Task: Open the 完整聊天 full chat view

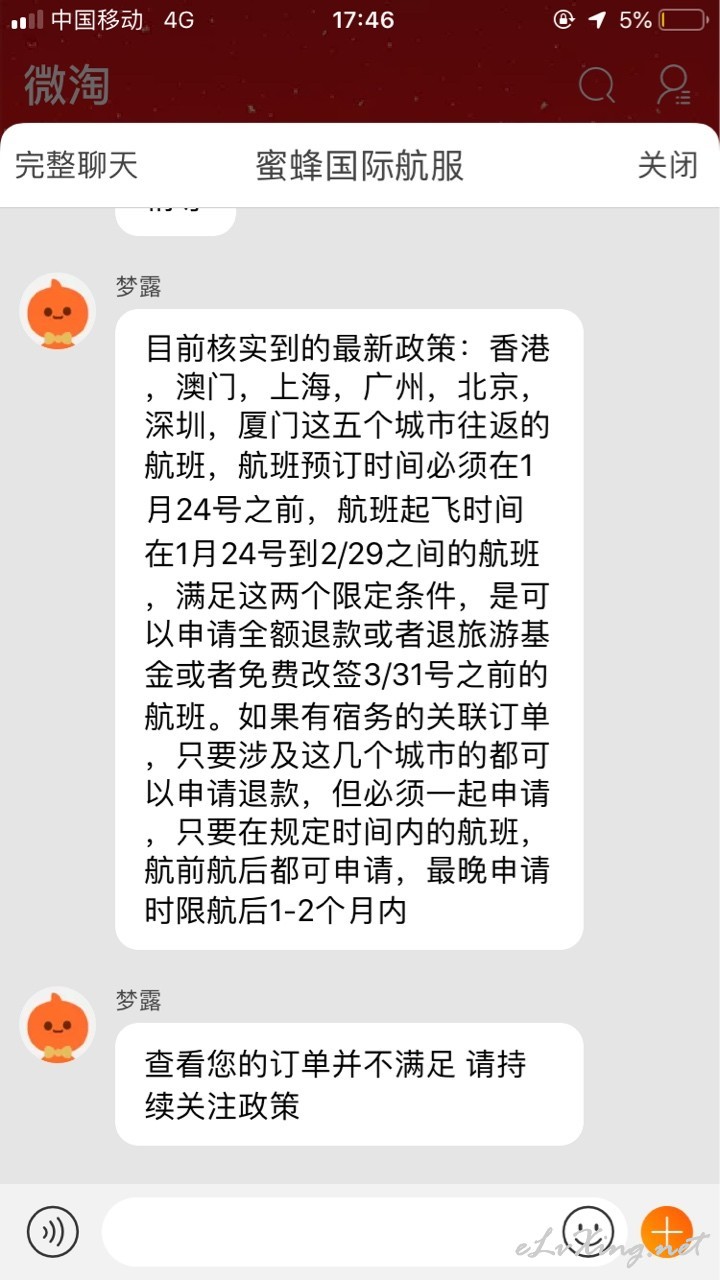Action: (76, 165)
